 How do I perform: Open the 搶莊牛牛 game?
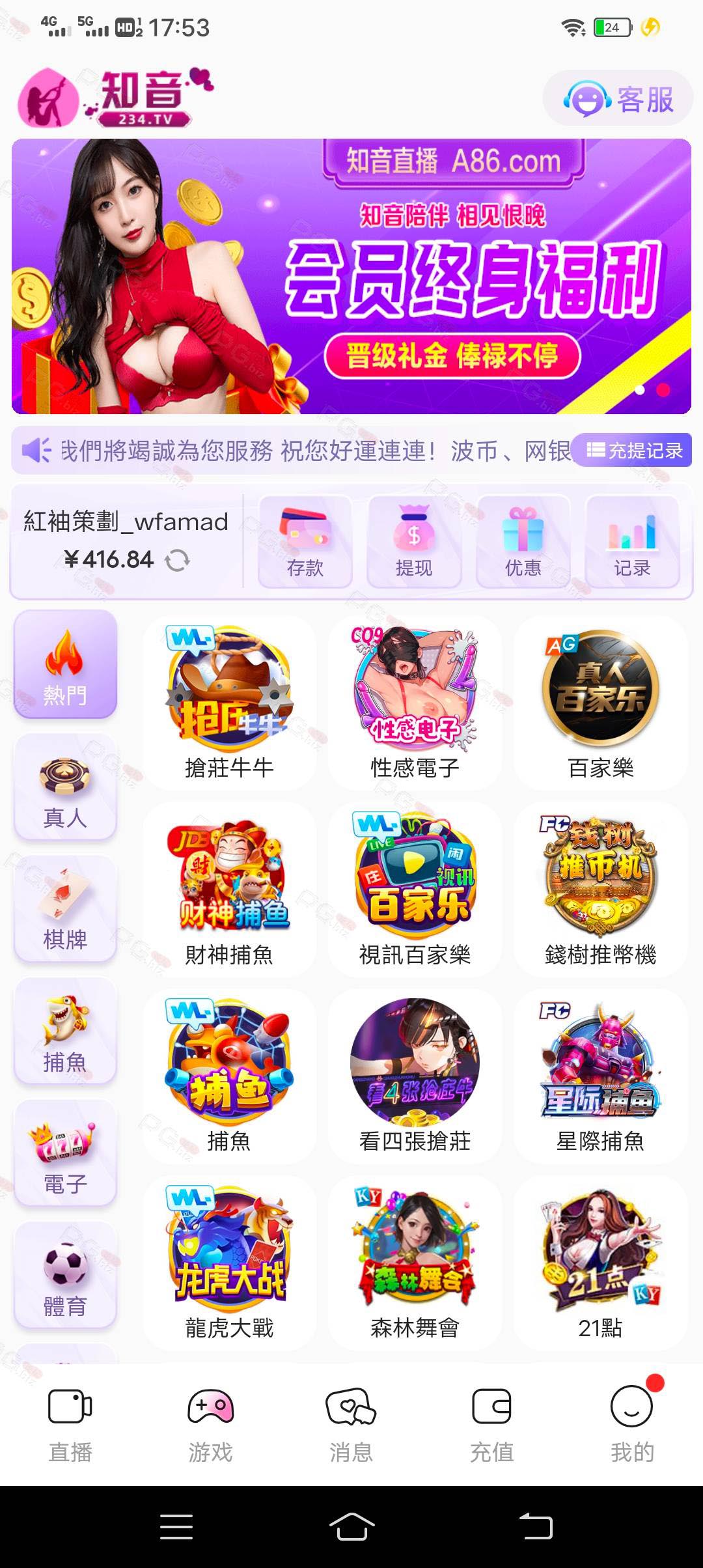click(x=229, y=703)
